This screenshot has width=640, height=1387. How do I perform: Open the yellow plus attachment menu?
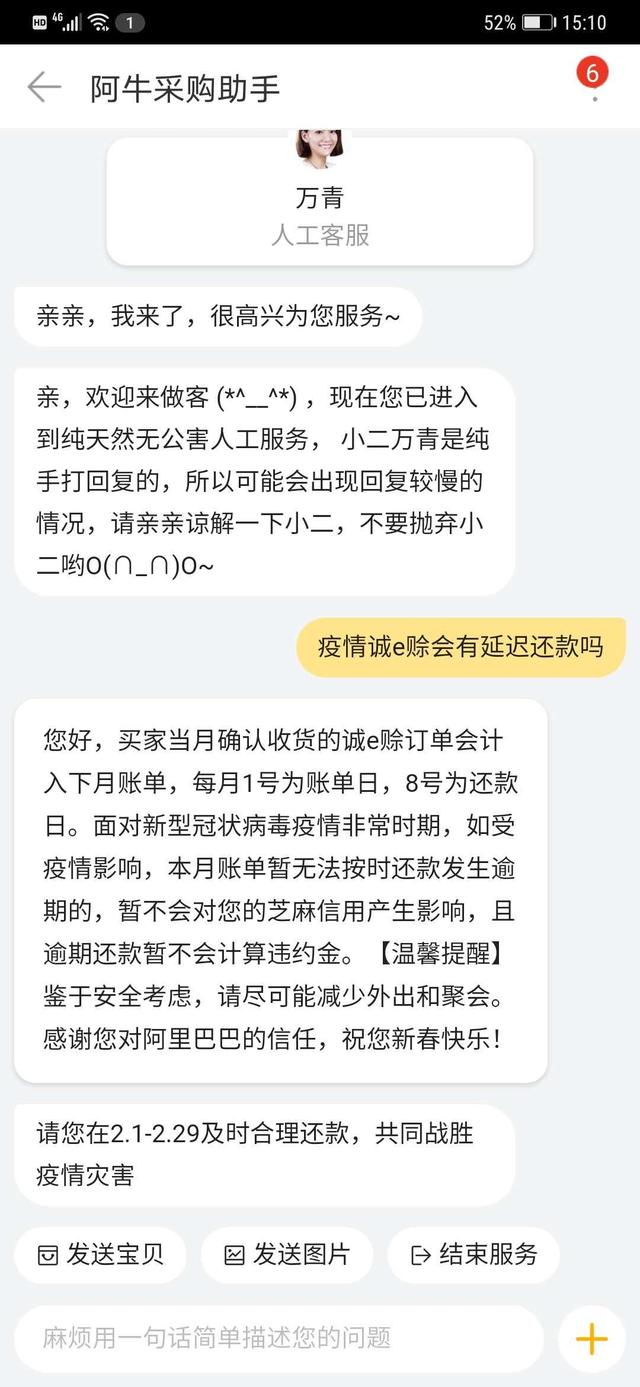pos(592,1338)
